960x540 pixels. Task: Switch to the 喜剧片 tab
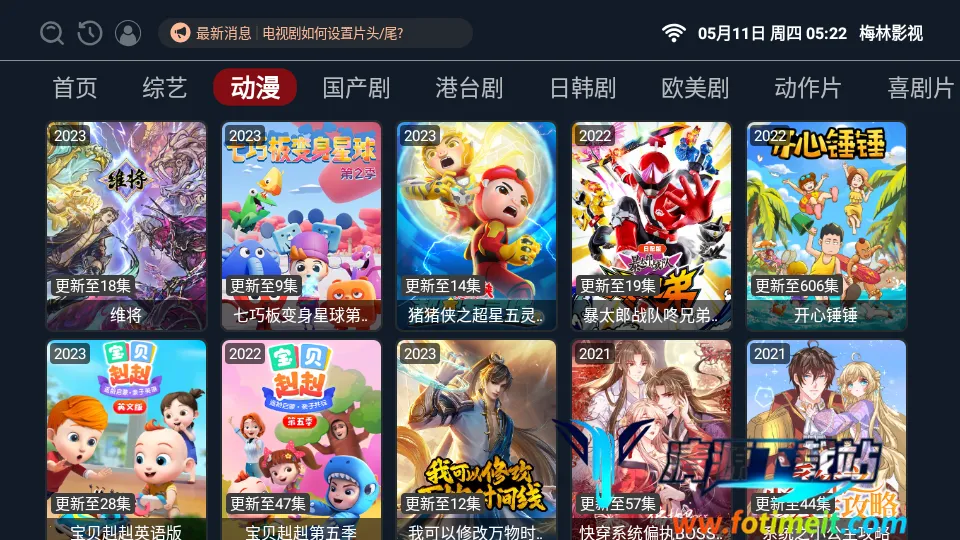920,88
